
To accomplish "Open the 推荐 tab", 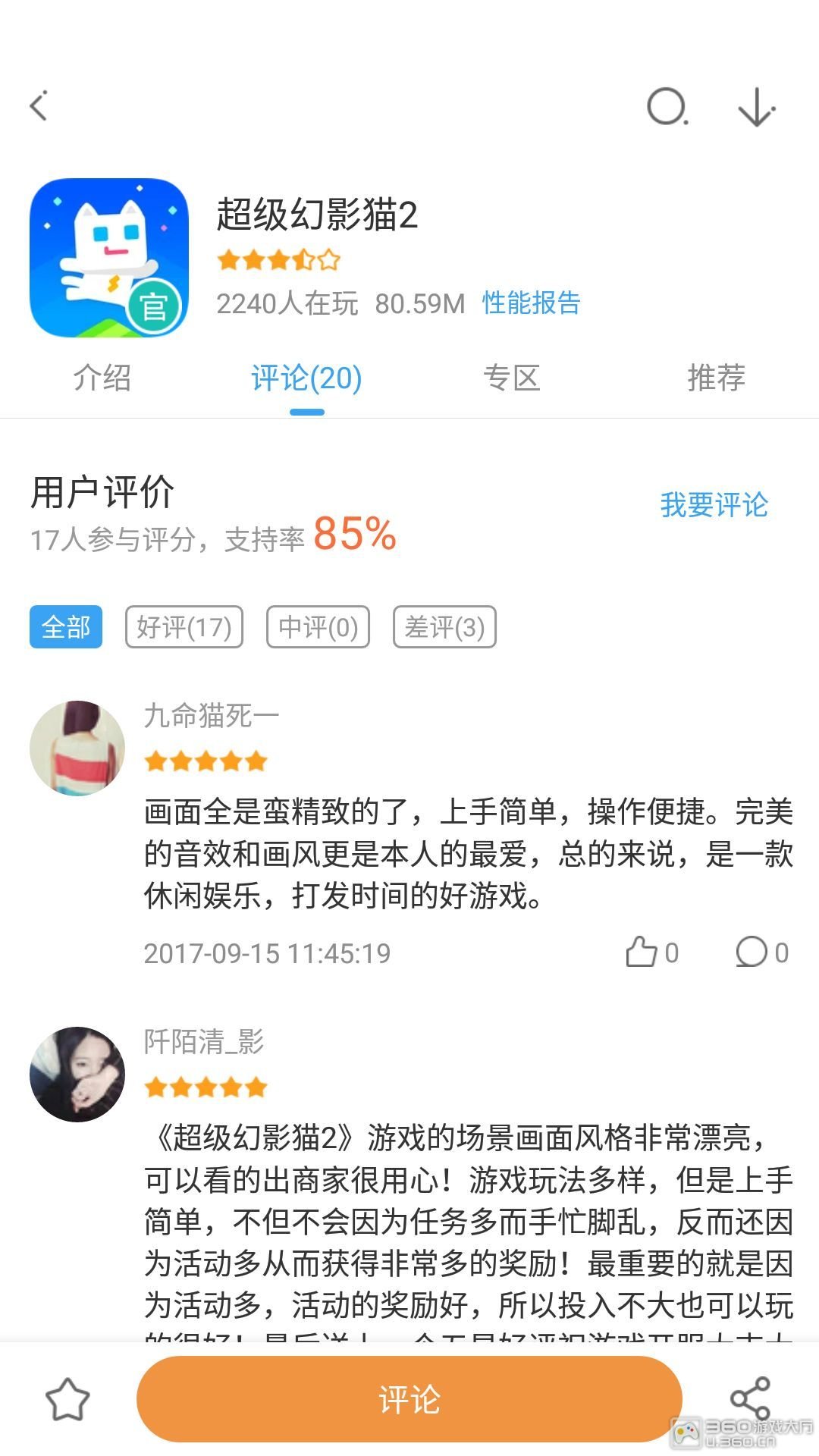I will pos(716,377).
